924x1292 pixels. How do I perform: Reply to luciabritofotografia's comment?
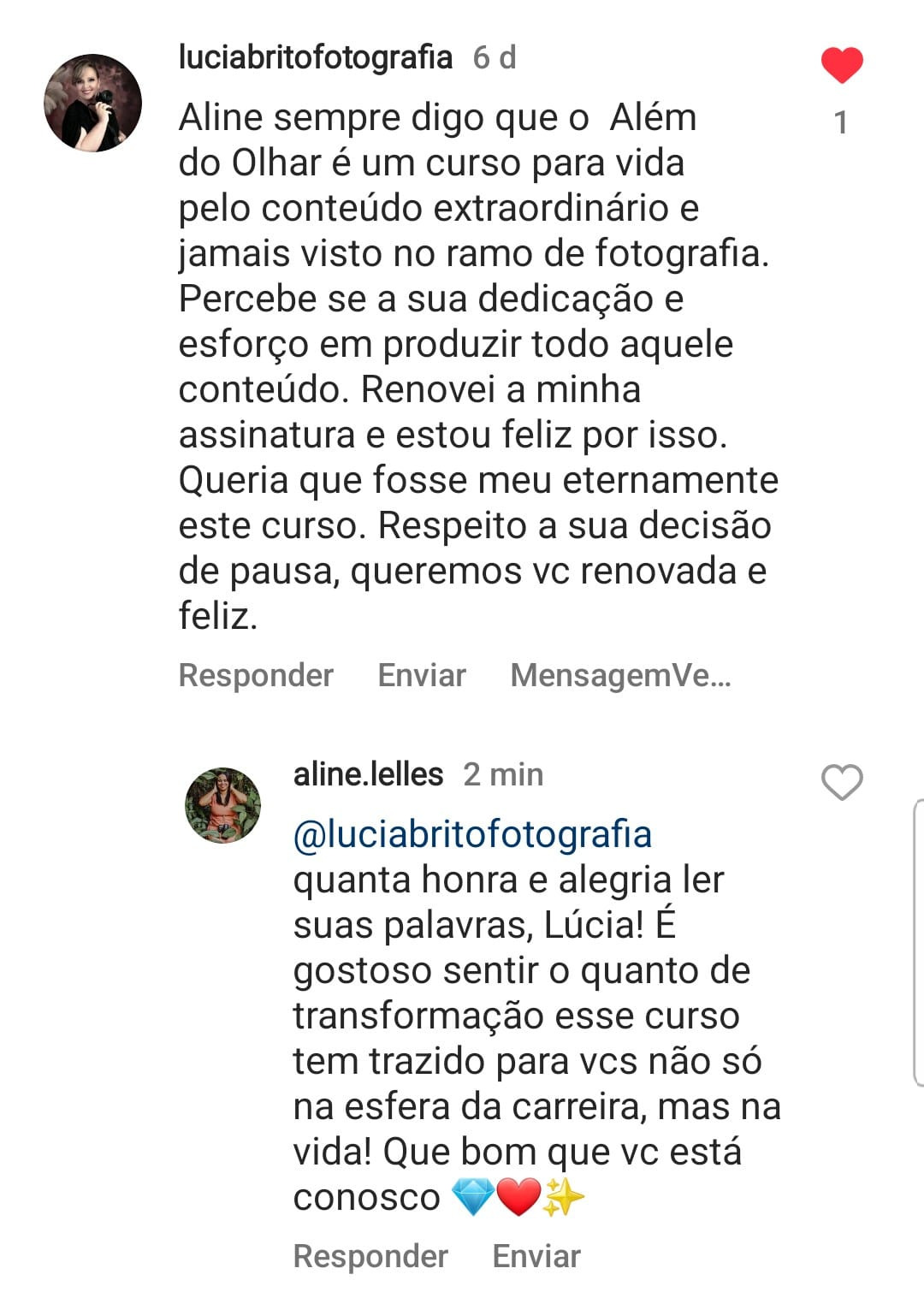pos(256,675)
